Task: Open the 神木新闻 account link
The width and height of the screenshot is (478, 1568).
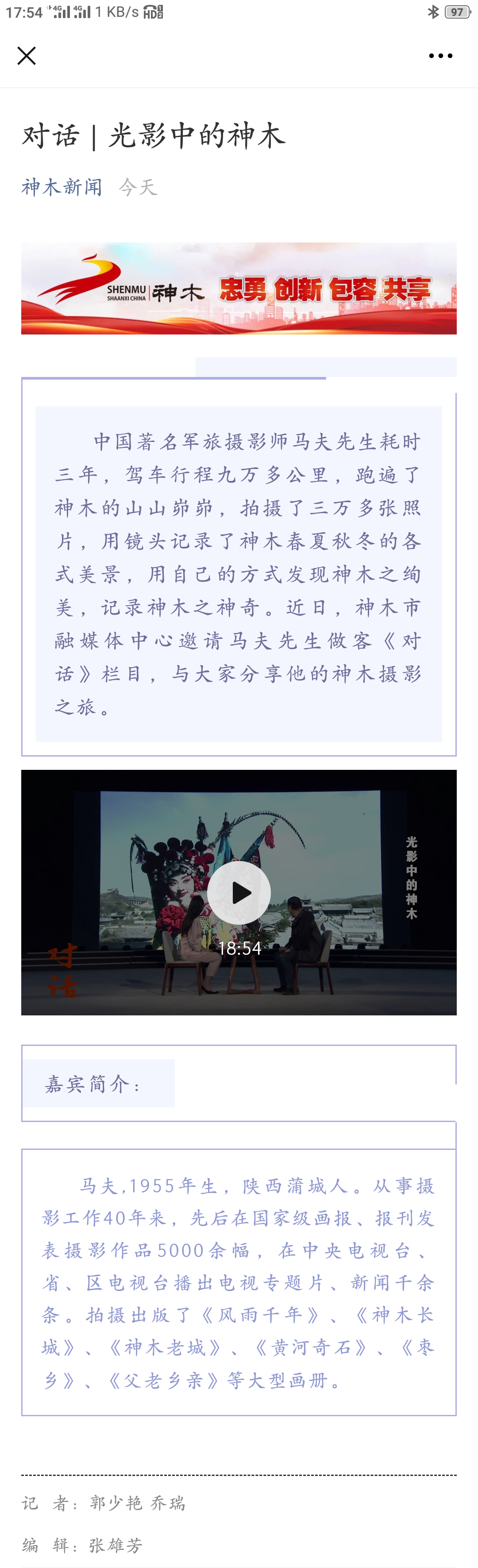Action: tap(62, 187)
